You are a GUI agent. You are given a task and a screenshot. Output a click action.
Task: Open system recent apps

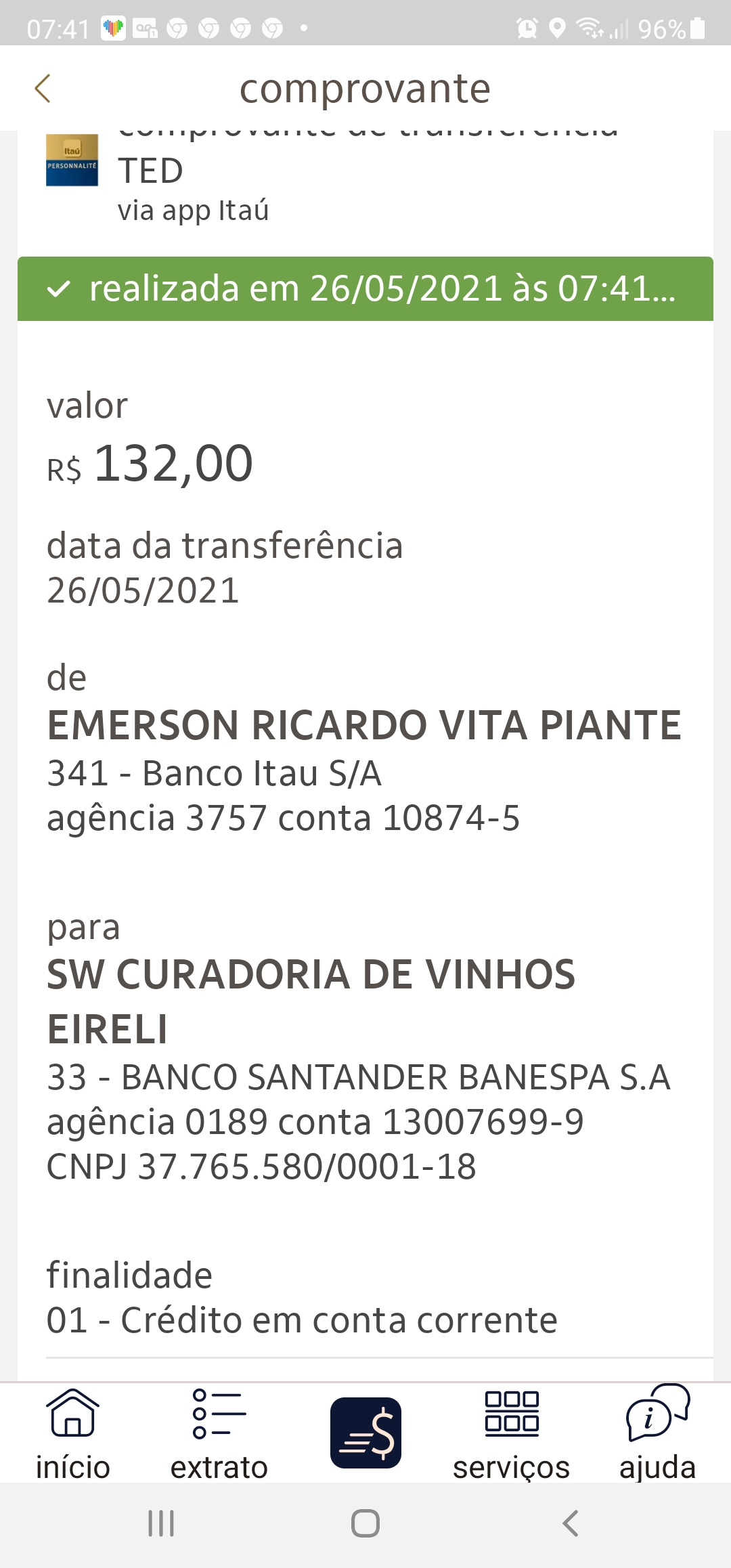tap(161, 1524)
